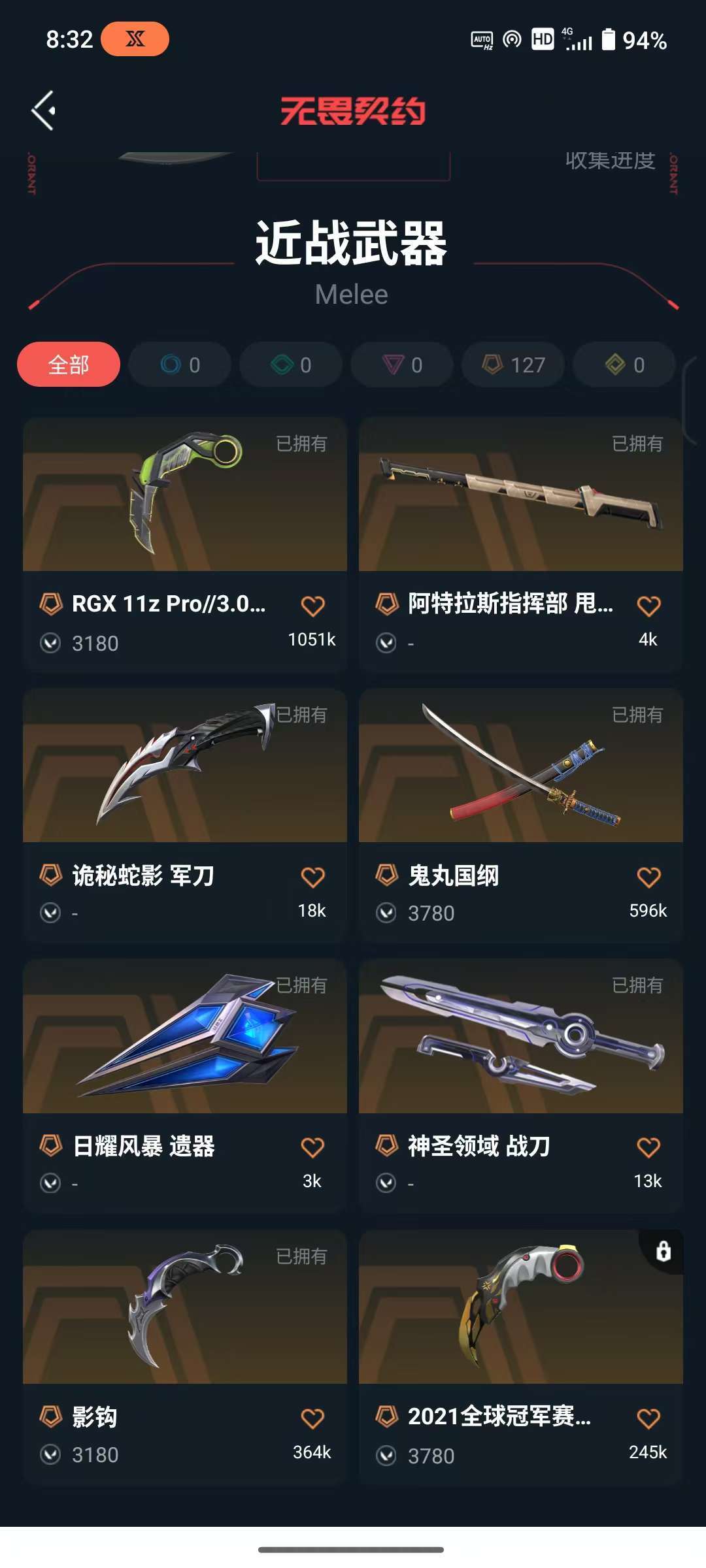Open the 阿特拉斯指挥部 melee card
706x1568 pixels.
(521, 545)
